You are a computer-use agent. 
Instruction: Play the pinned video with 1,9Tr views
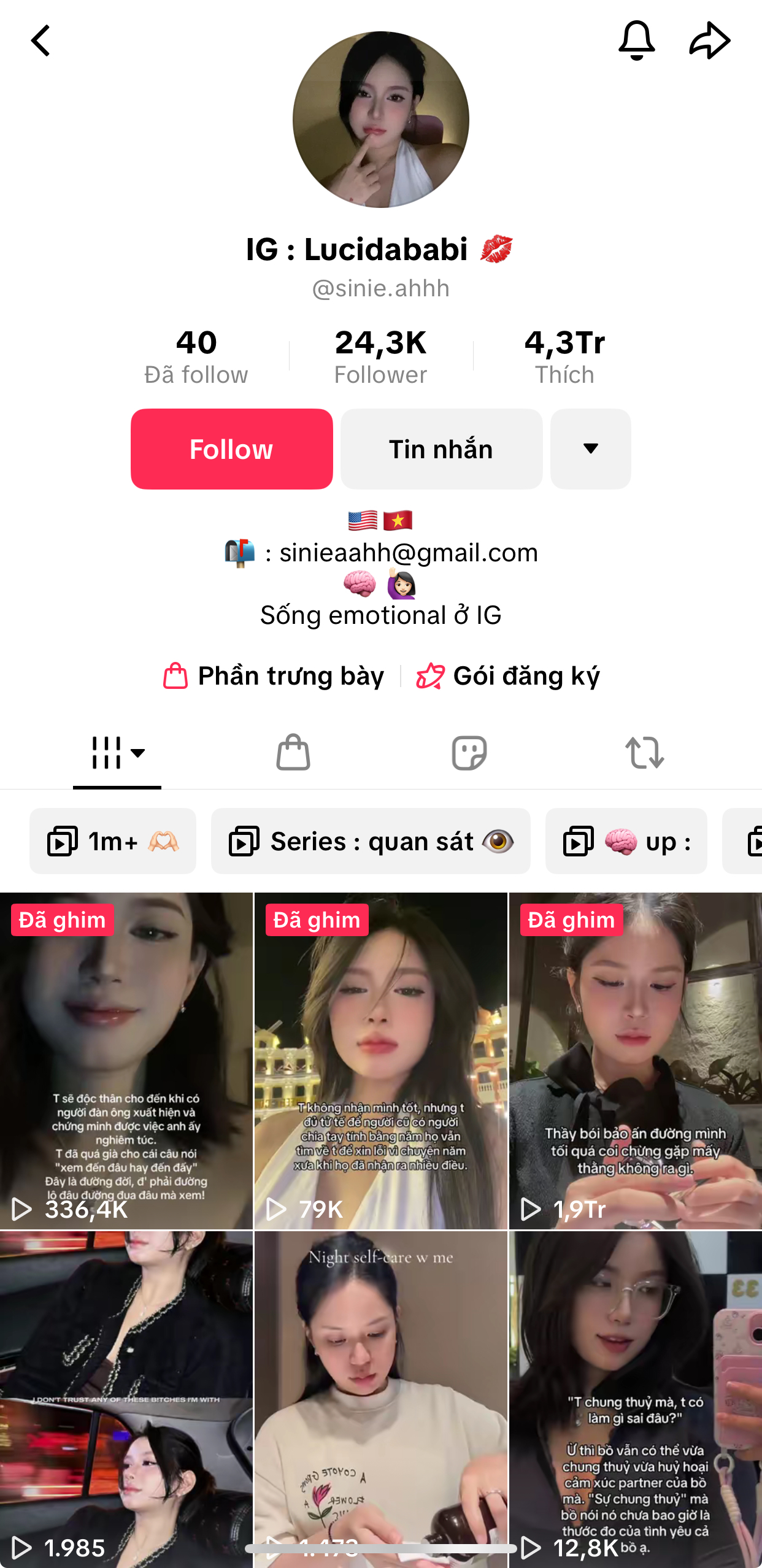(x=636, y=1061)
